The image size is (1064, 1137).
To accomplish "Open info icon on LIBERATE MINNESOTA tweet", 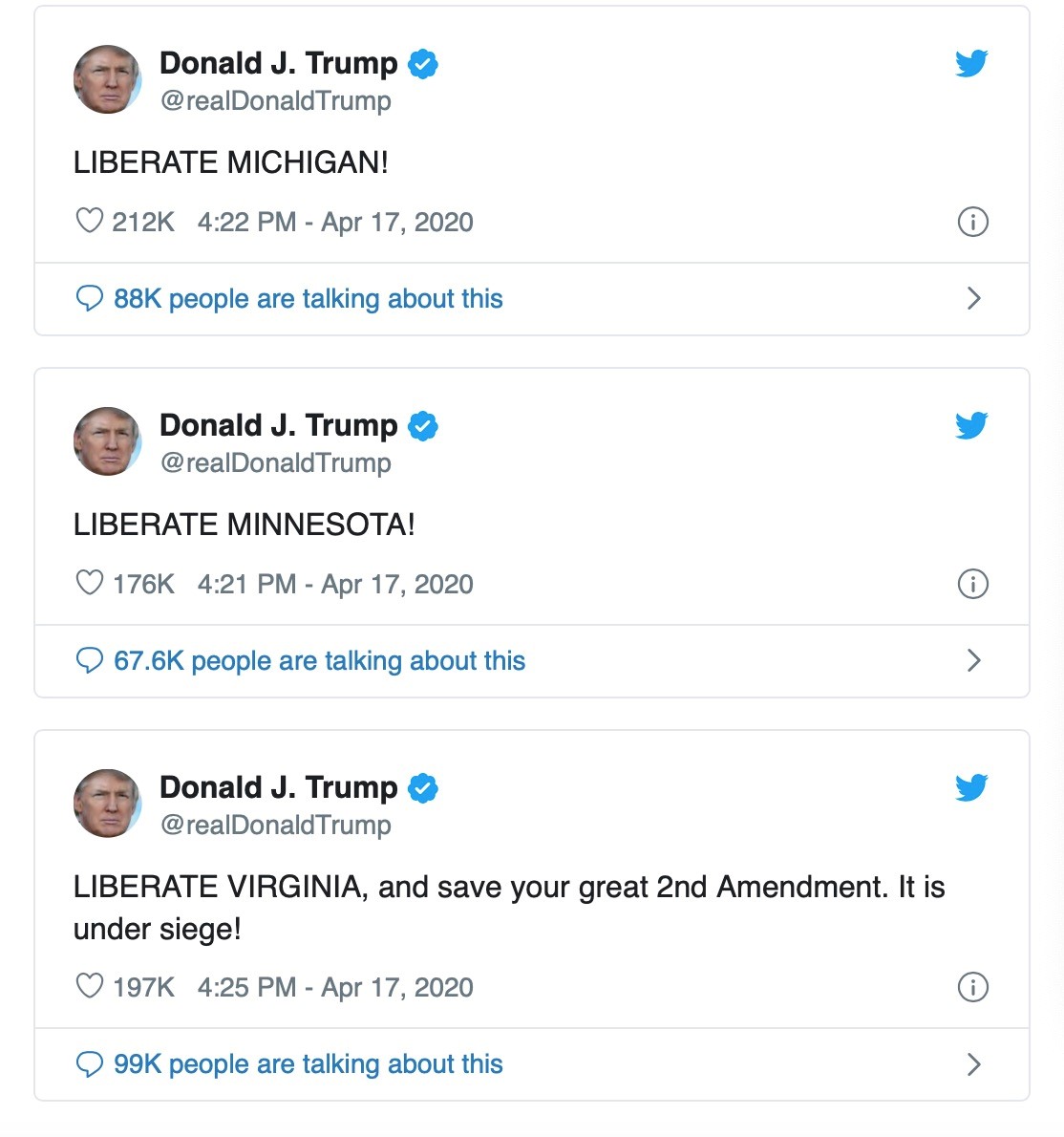I will coord(972,584).
